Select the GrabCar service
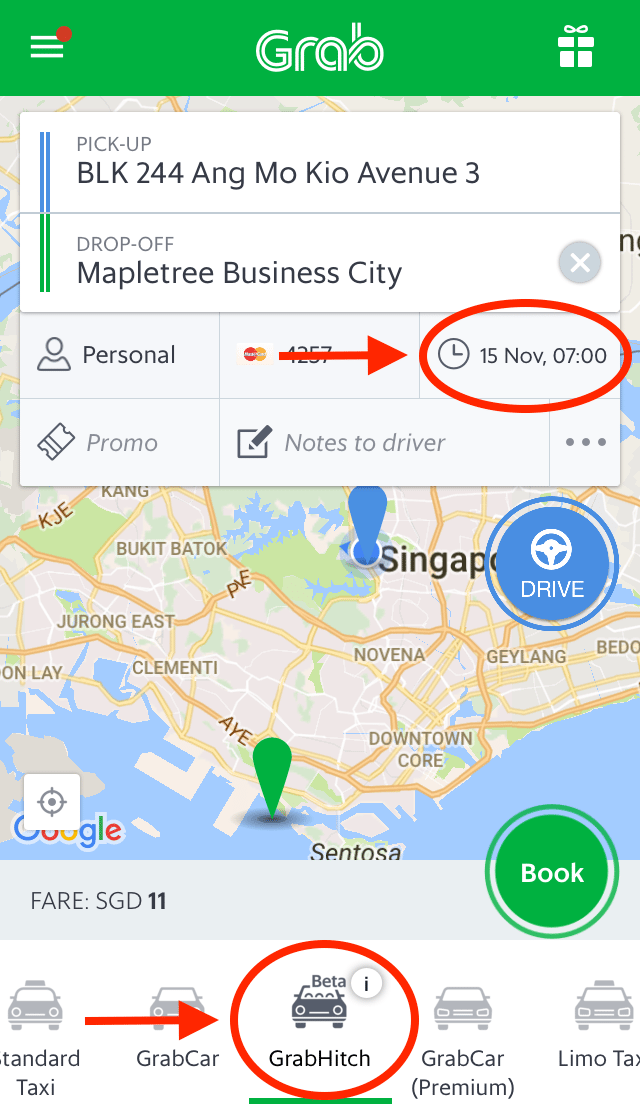This screenshot has height=1104, width=640. pyautogui.click(x=177, y=1030)
